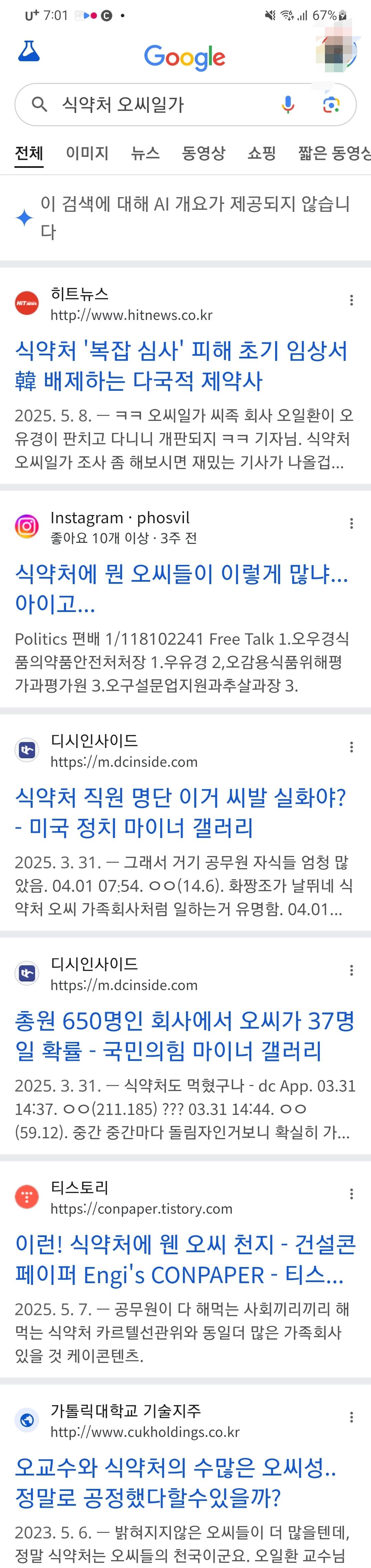Switch to the 이미지 tab
This screenshot has width=371, height=1568.
coord(87,153)
